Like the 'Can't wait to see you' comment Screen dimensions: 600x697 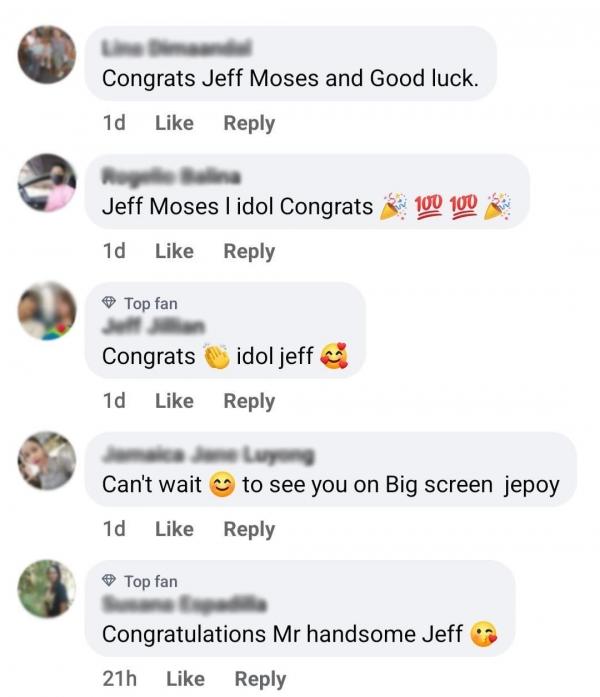pos(174,529)
